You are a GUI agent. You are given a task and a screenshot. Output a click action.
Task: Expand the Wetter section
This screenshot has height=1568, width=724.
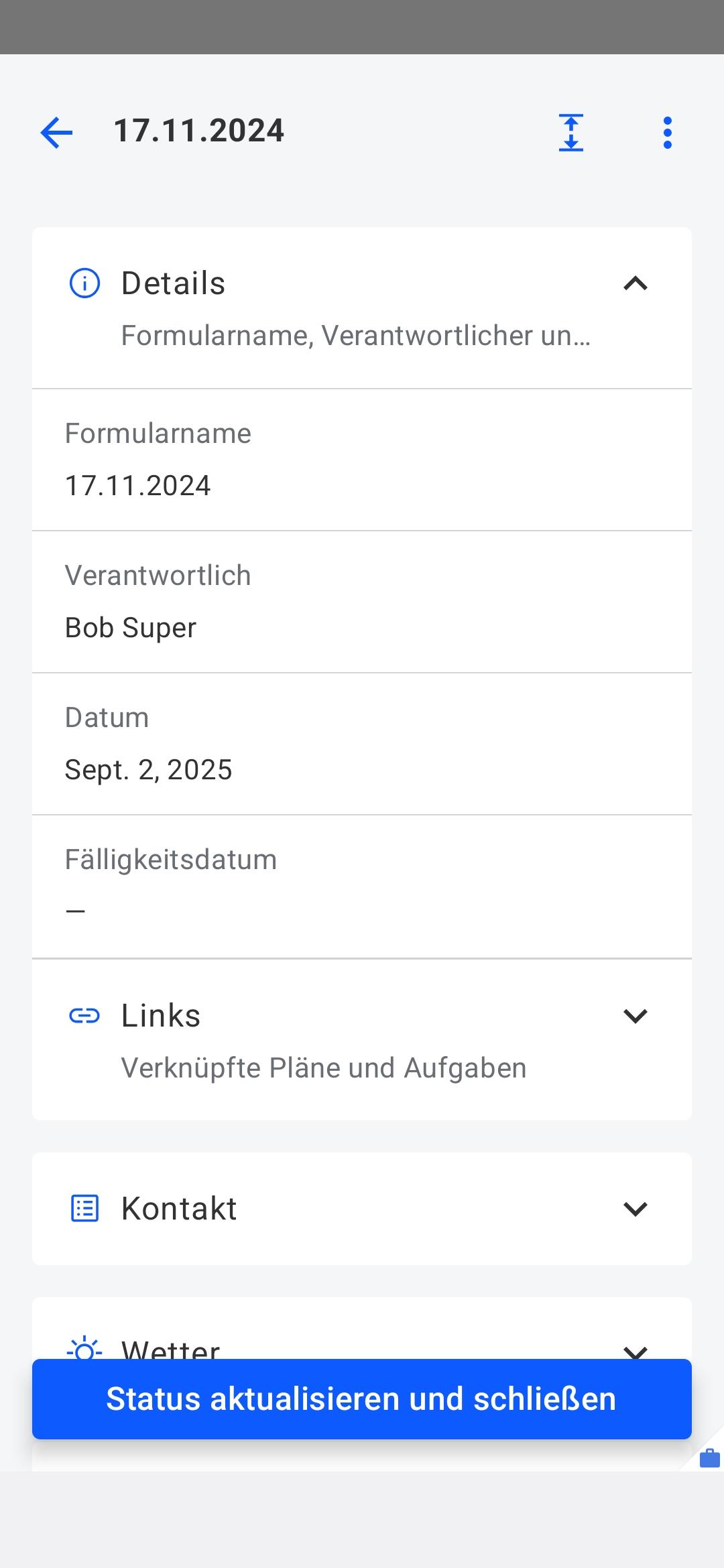pos(636,1352)
